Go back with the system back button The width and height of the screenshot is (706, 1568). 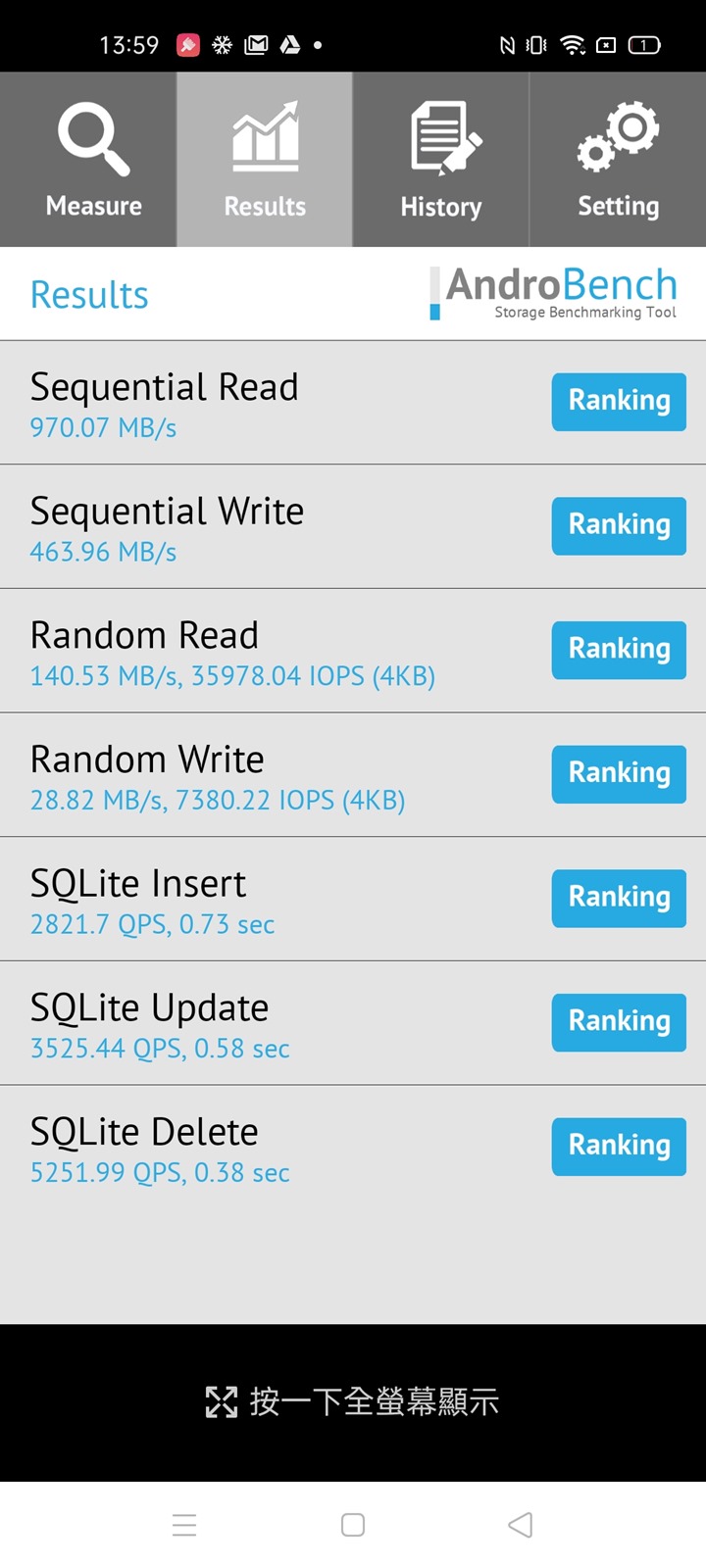point(521,1525)
